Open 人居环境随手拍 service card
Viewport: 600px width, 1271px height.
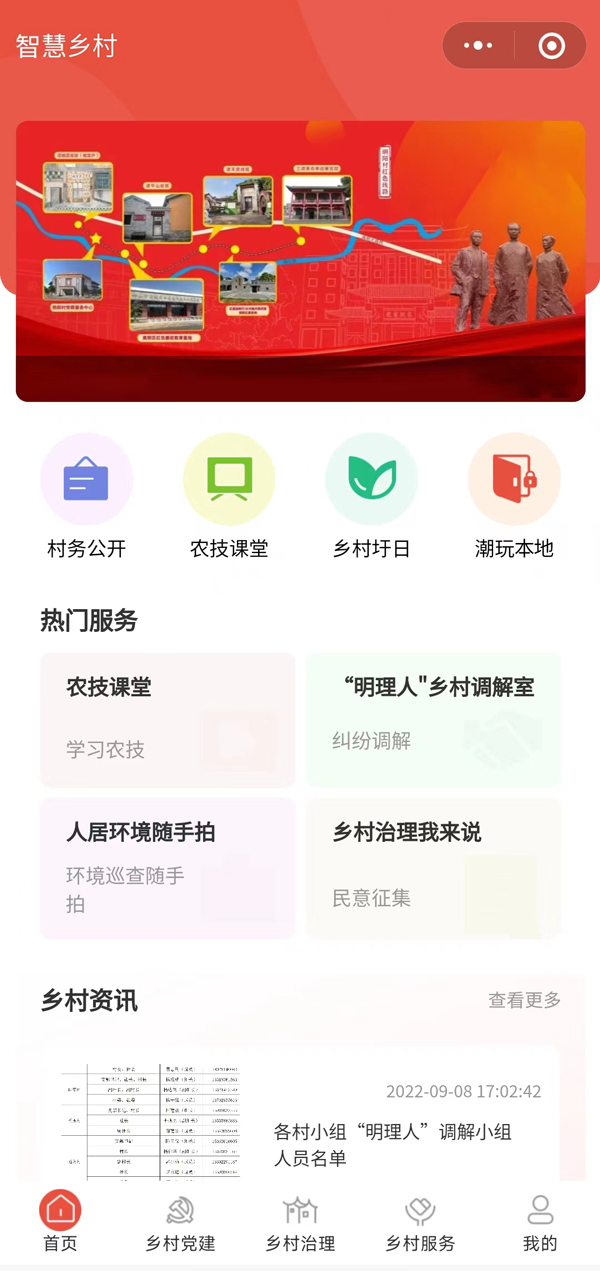click(x=168, y=867)
